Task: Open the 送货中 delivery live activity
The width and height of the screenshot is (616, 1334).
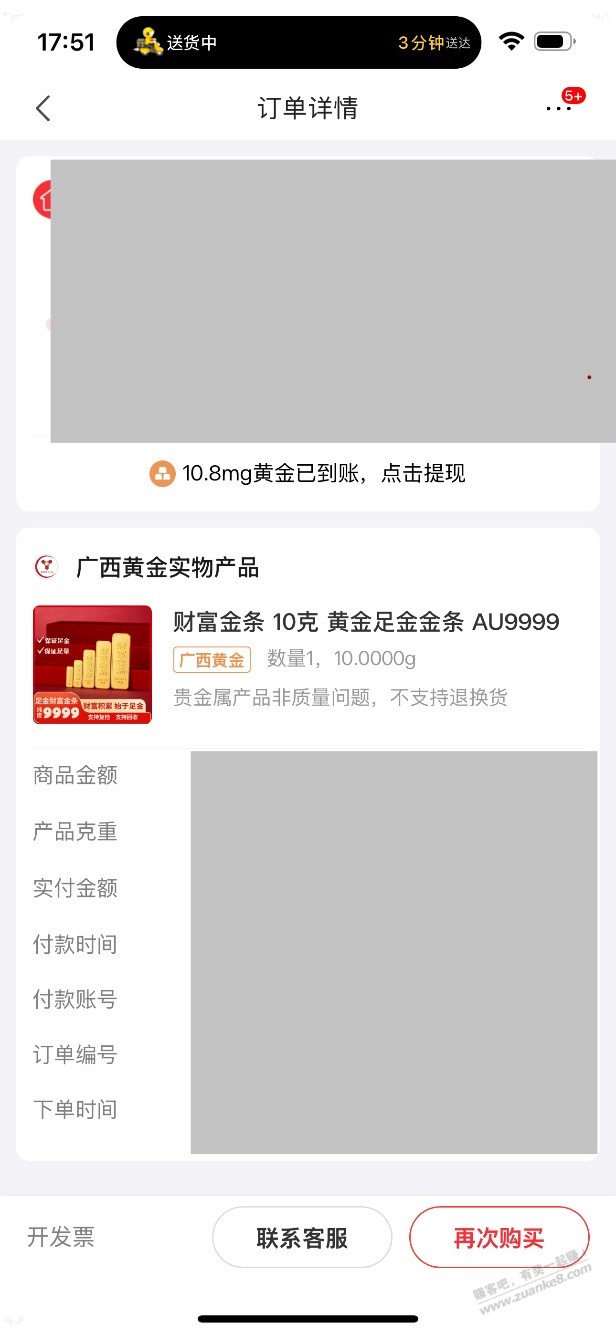Action: 298,43
